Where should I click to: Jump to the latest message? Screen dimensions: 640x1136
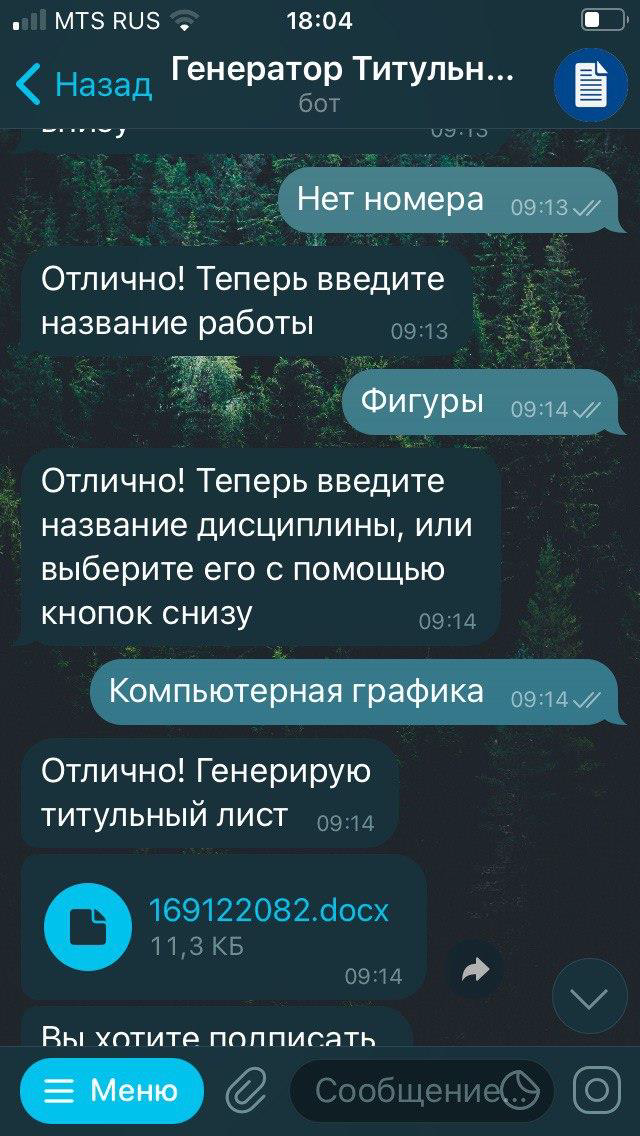tap(589, 999)
